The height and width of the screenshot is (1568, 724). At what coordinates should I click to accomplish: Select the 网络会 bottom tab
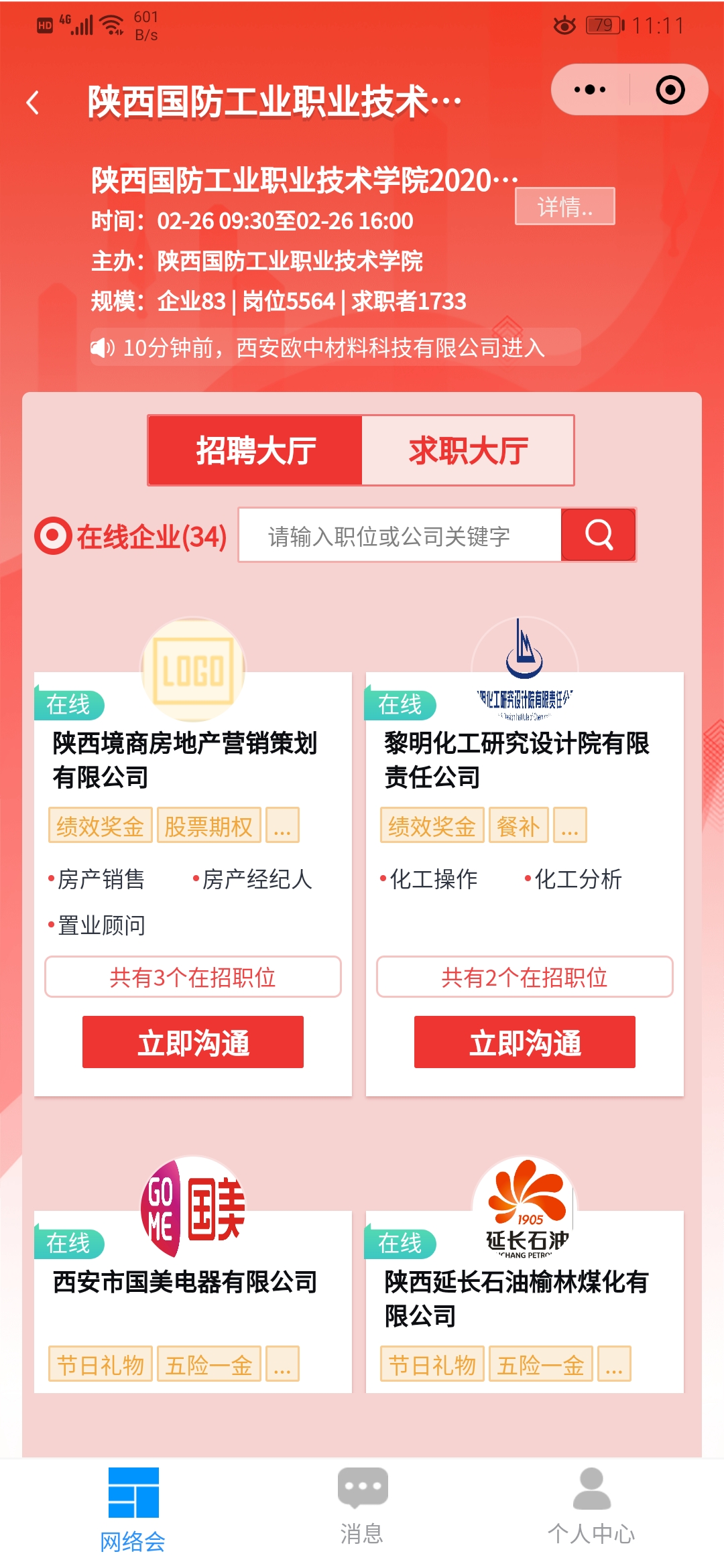coord(133,1508)
